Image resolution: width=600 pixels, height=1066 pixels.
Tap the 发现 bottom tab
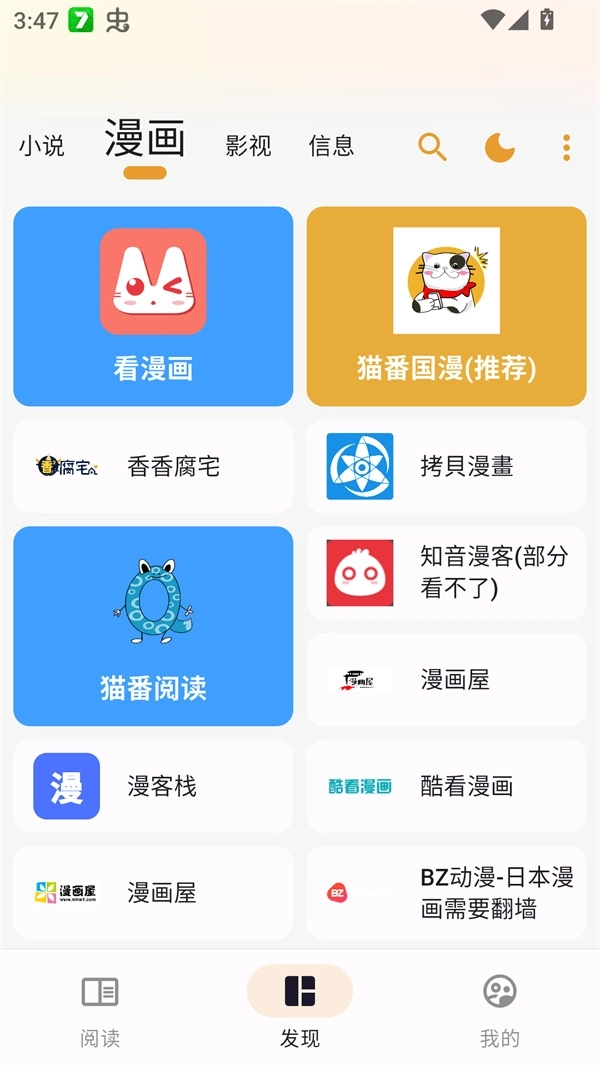click(x=300, y=1010)
